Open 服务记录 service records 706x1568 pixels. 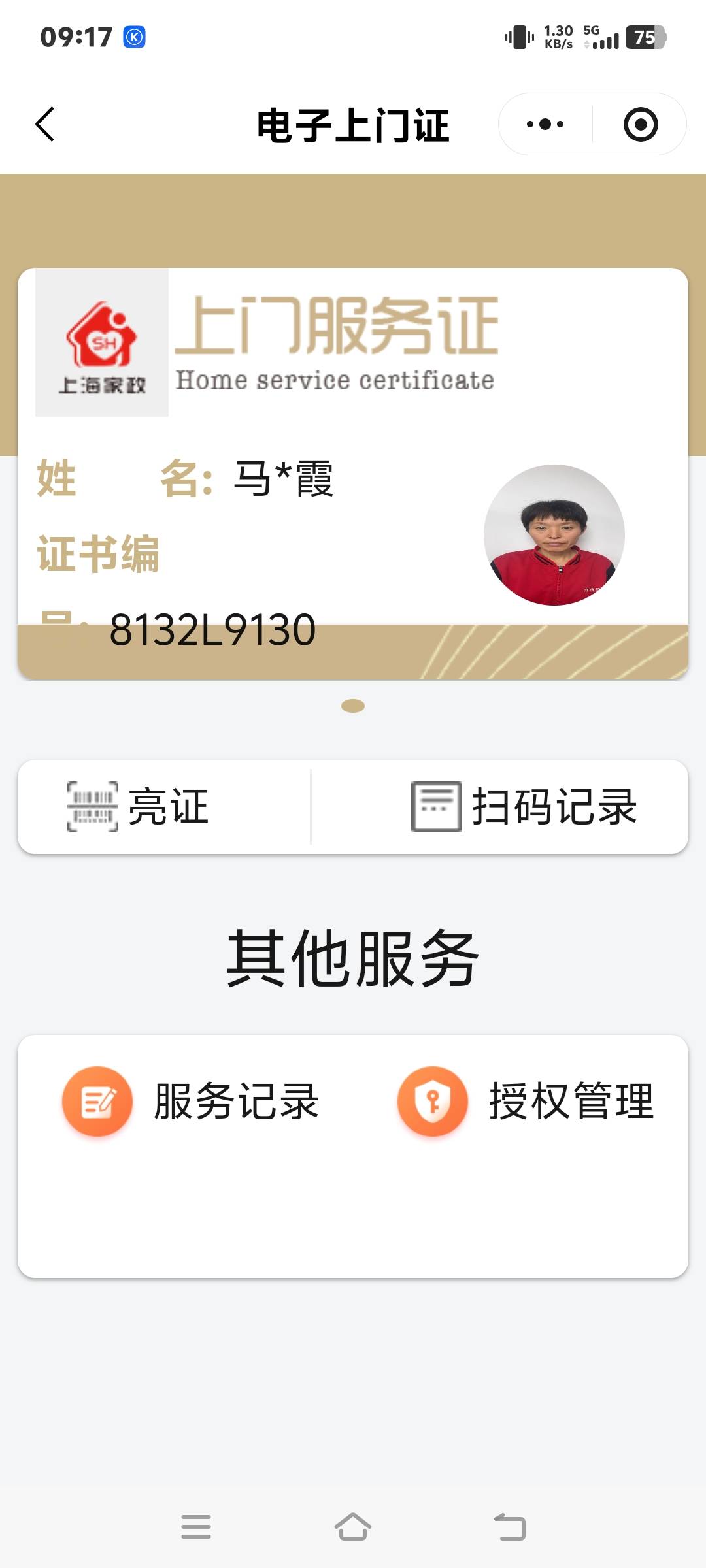click(191, 1102)
